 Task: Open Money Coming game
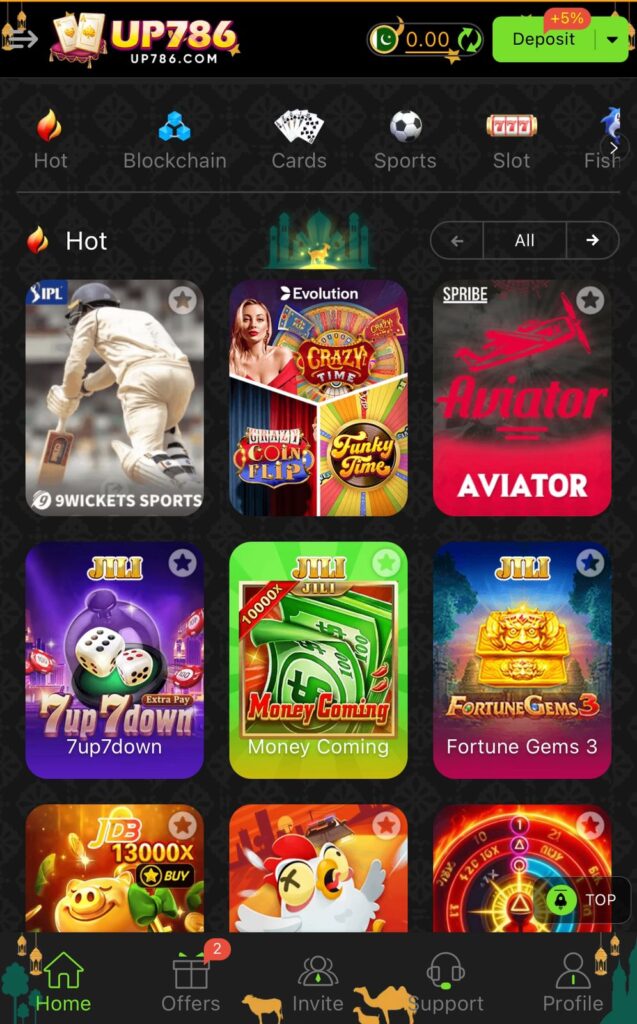click(318, 660)
